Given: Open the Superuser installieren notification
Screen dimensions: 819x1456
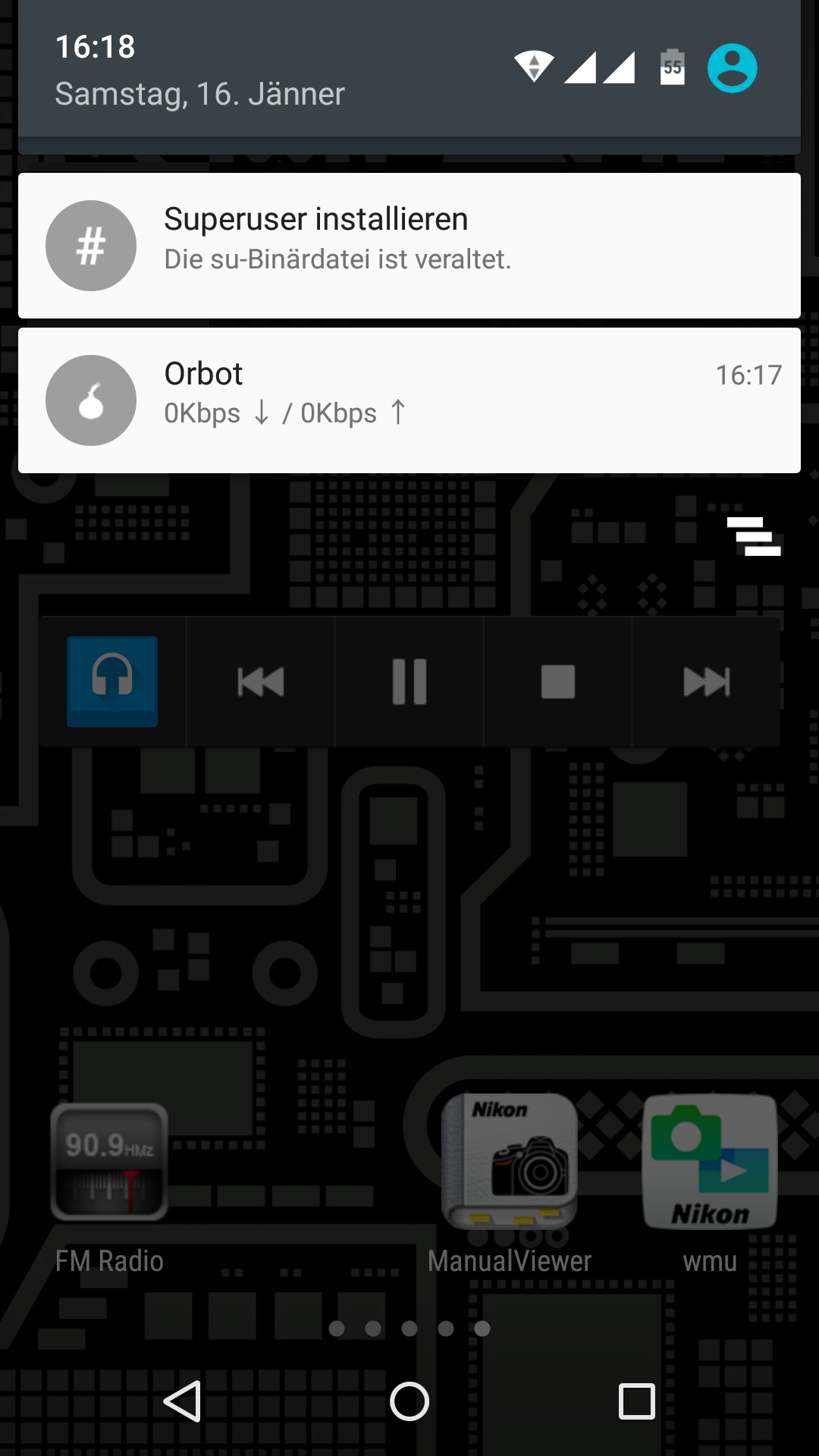Looking at the screenshot, I should click(409, 246).
